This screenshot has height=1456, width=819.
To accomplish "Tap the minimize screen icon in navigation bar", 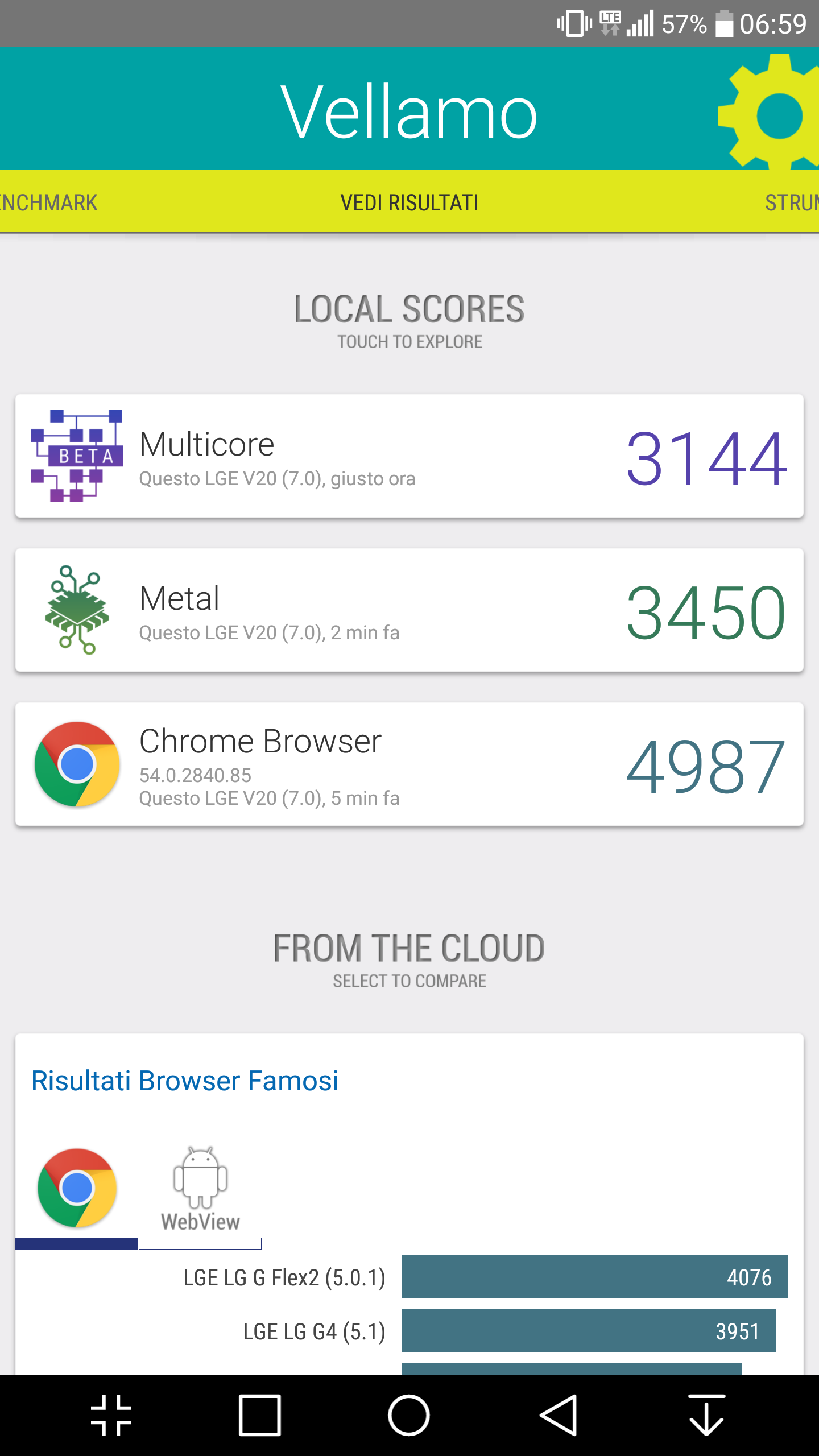I will coord(111,1415).
